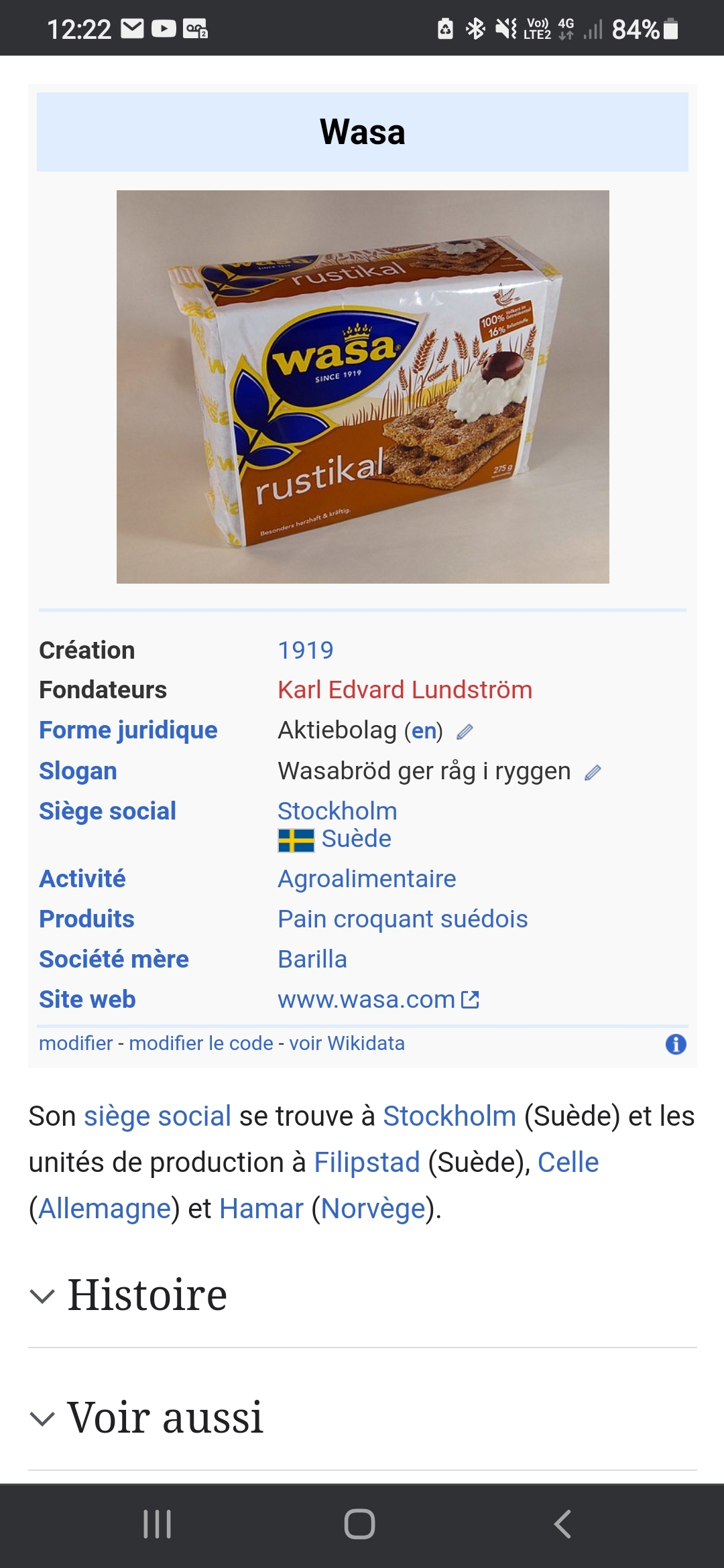The width and height of the screenshot is (724, 1568).
Task: Open the Barilla parent company link
Action: 312,959
